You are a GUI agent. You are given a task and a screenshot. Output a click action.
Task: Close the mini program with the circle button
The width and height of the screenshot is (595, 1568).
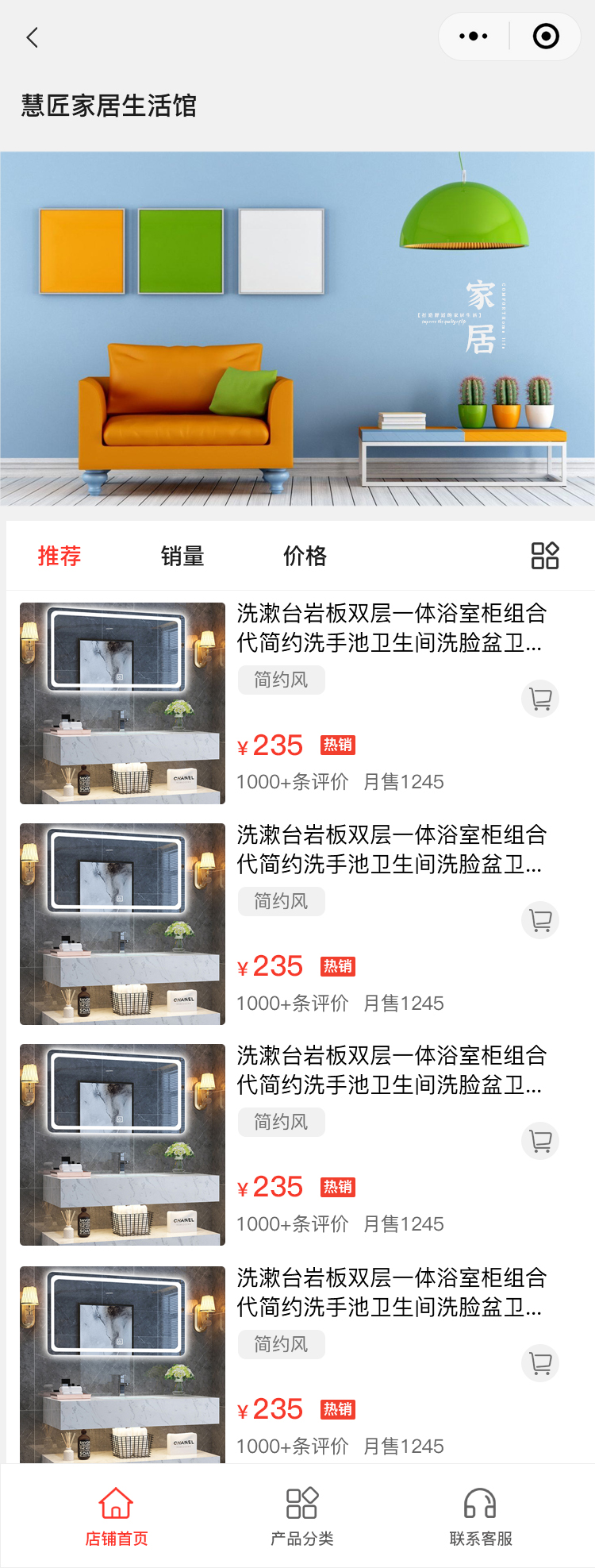(x=546, y=37)
